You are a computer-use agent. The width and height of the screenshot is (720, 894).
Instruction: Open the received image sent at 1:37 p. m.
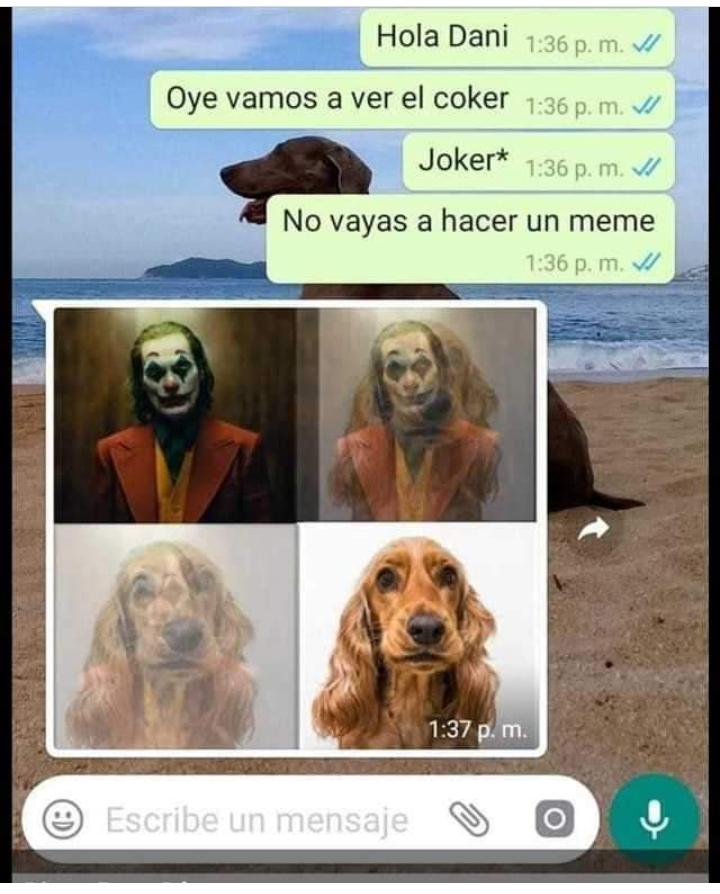297,528
